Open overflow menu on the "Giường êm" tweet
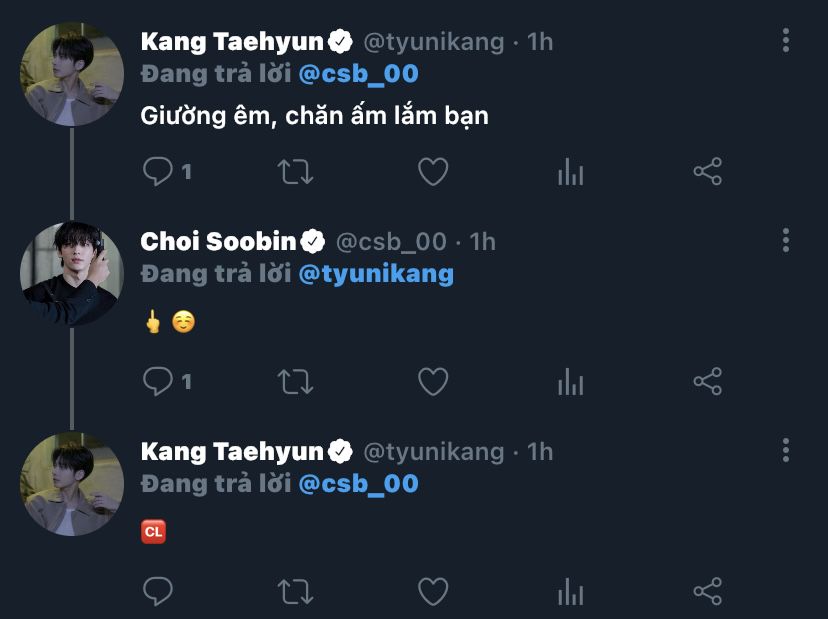 786,41
